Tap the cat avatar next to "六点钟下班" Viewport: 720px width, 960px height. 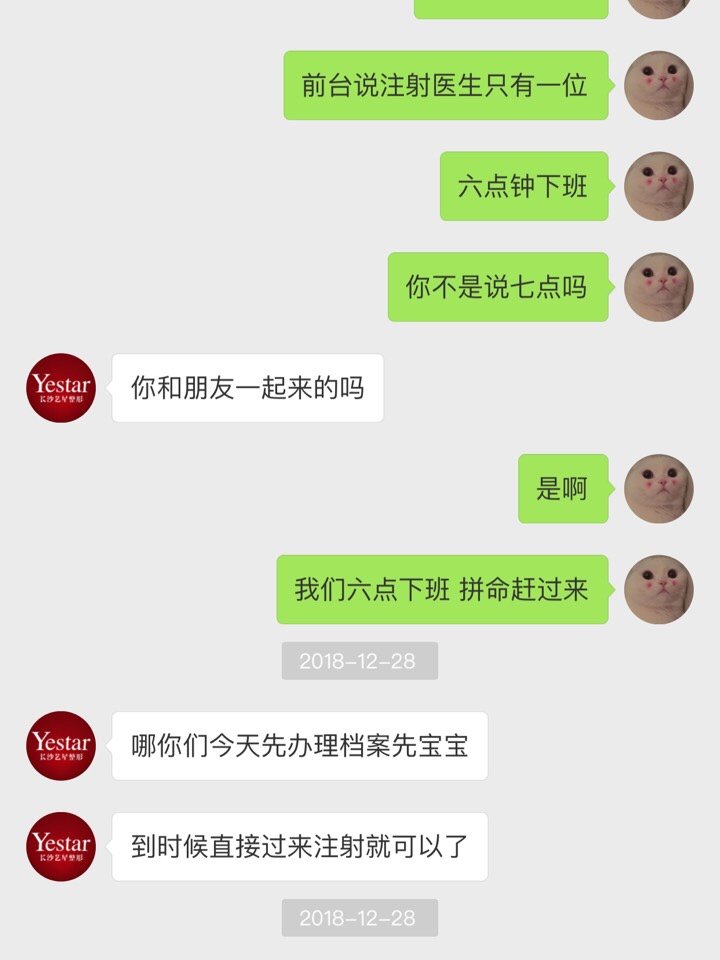(x=658, y=186)
